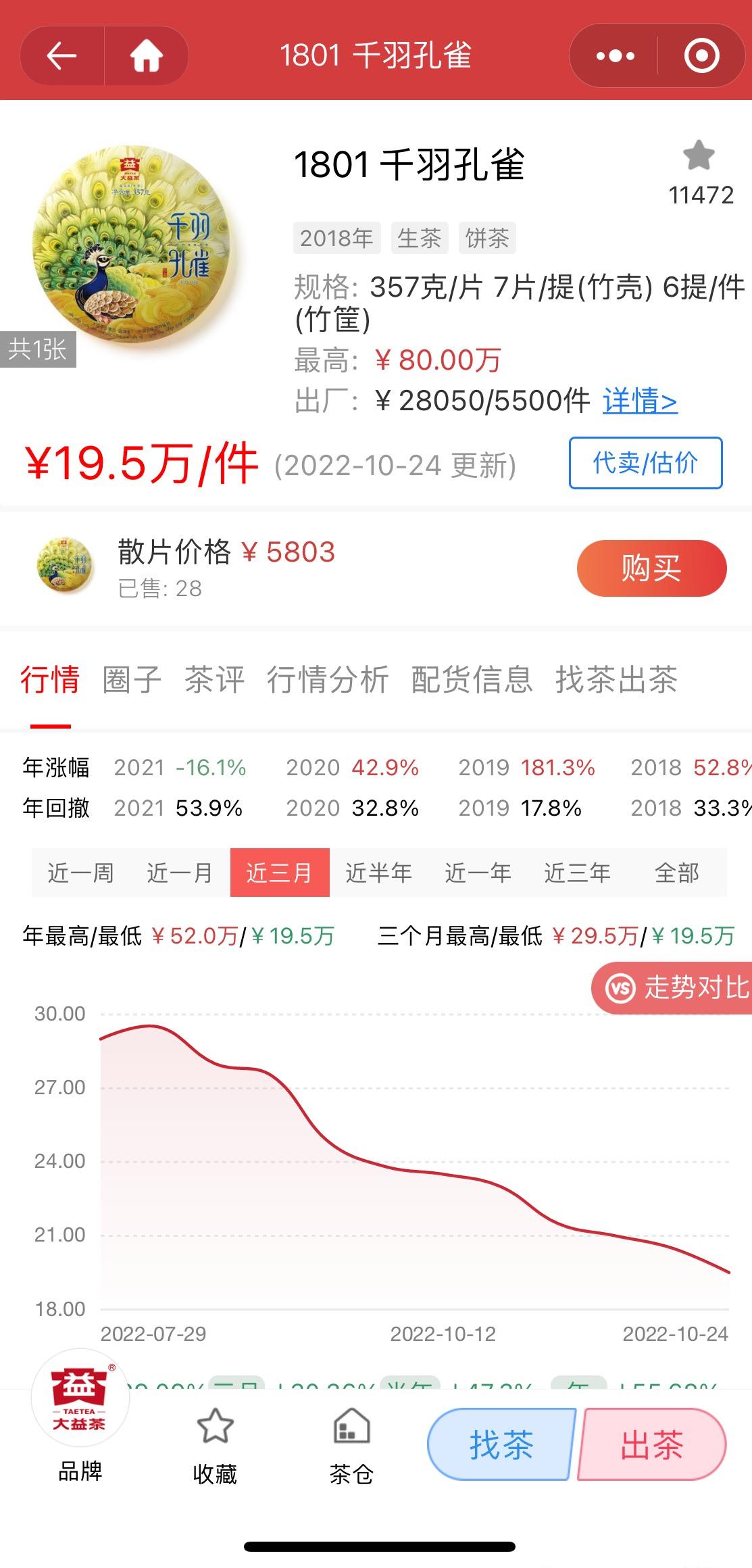Open the 详情> factory price link
This screenshot has width=752, height=1568.
point(640,401)
